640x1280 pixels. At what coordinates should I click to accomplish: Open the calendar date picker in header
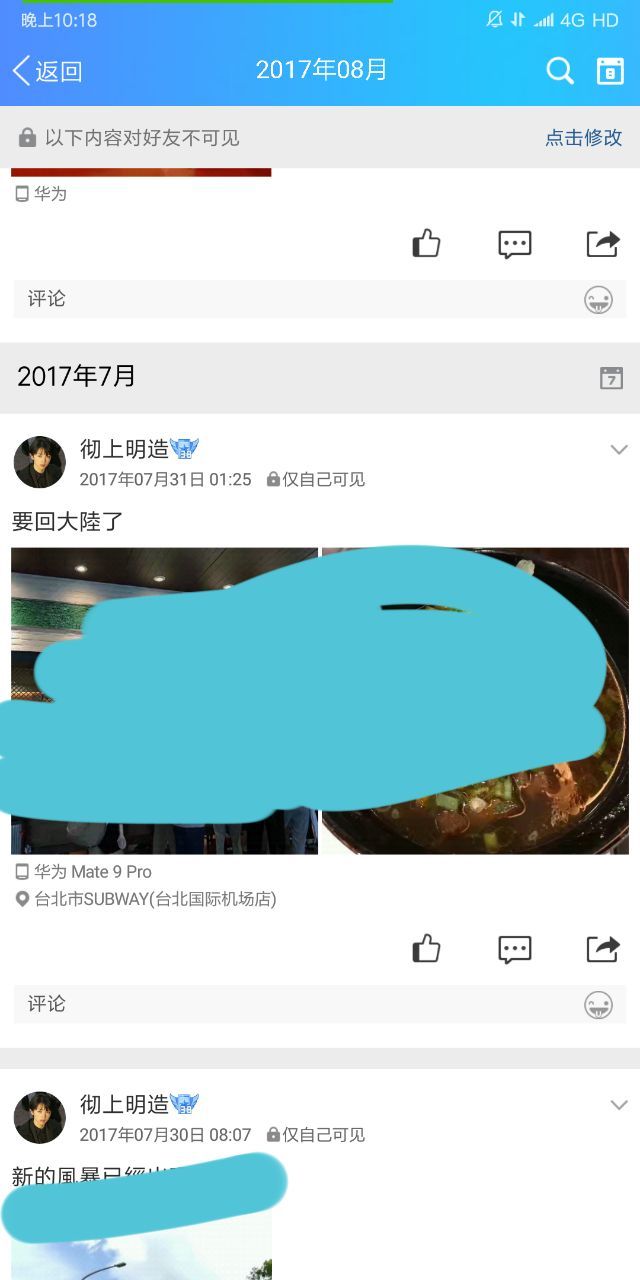[x=610, y=71]
